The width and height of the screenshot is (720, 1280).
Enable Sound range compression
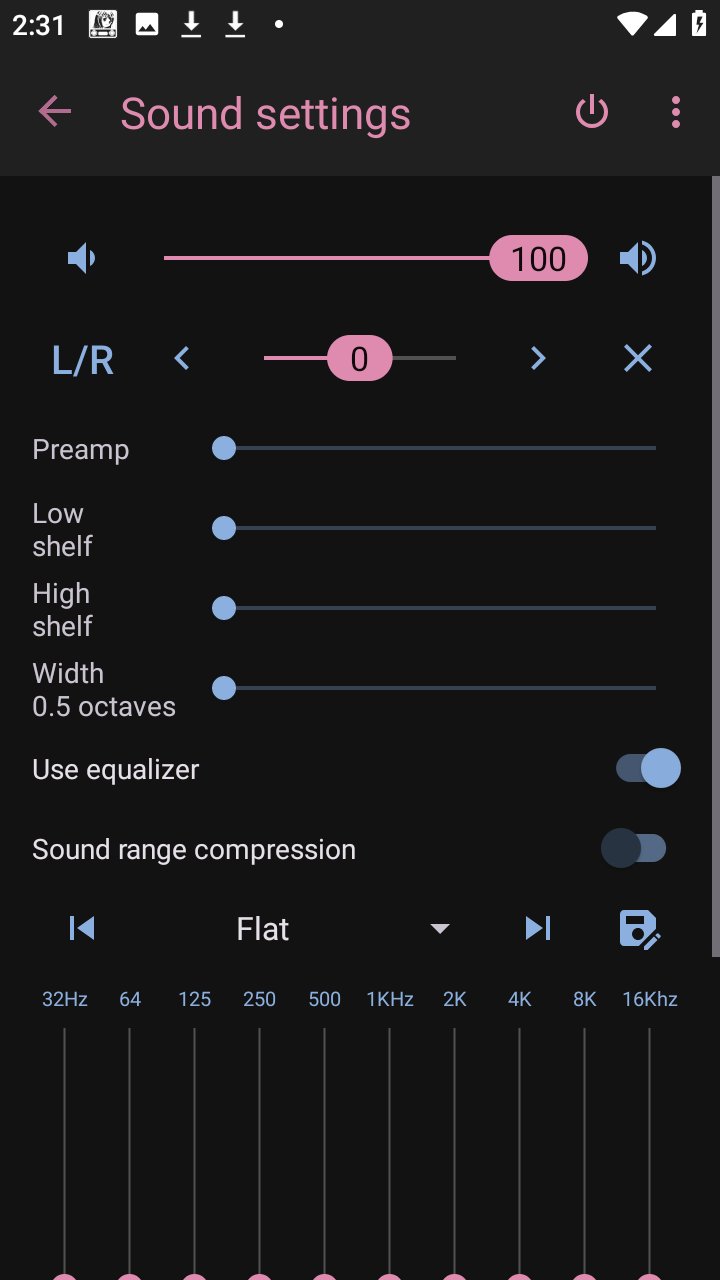click(634, 848)
